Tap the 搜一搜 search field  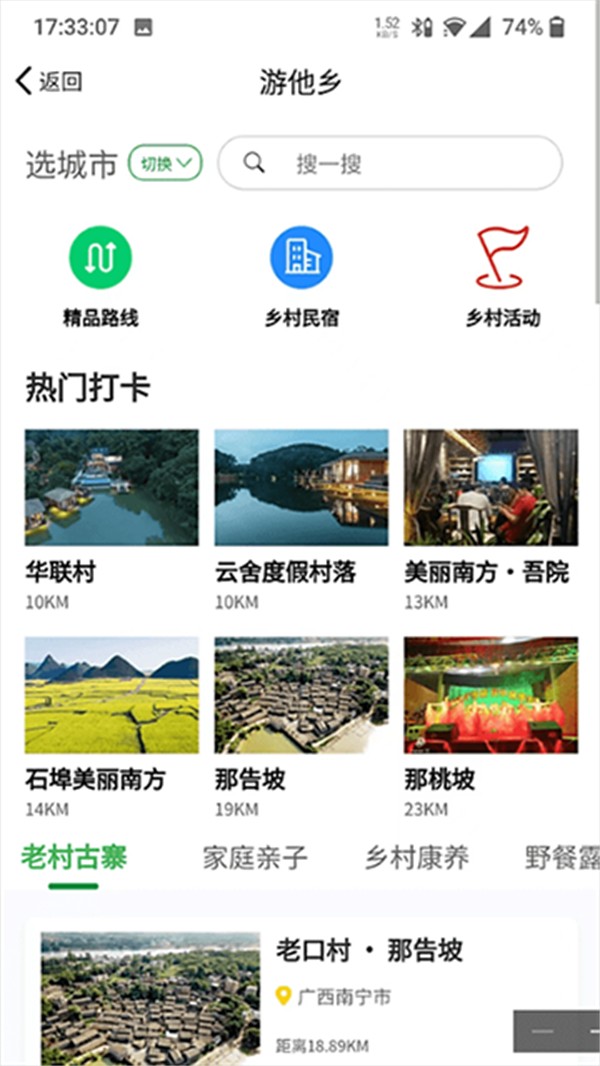[390, 163]
